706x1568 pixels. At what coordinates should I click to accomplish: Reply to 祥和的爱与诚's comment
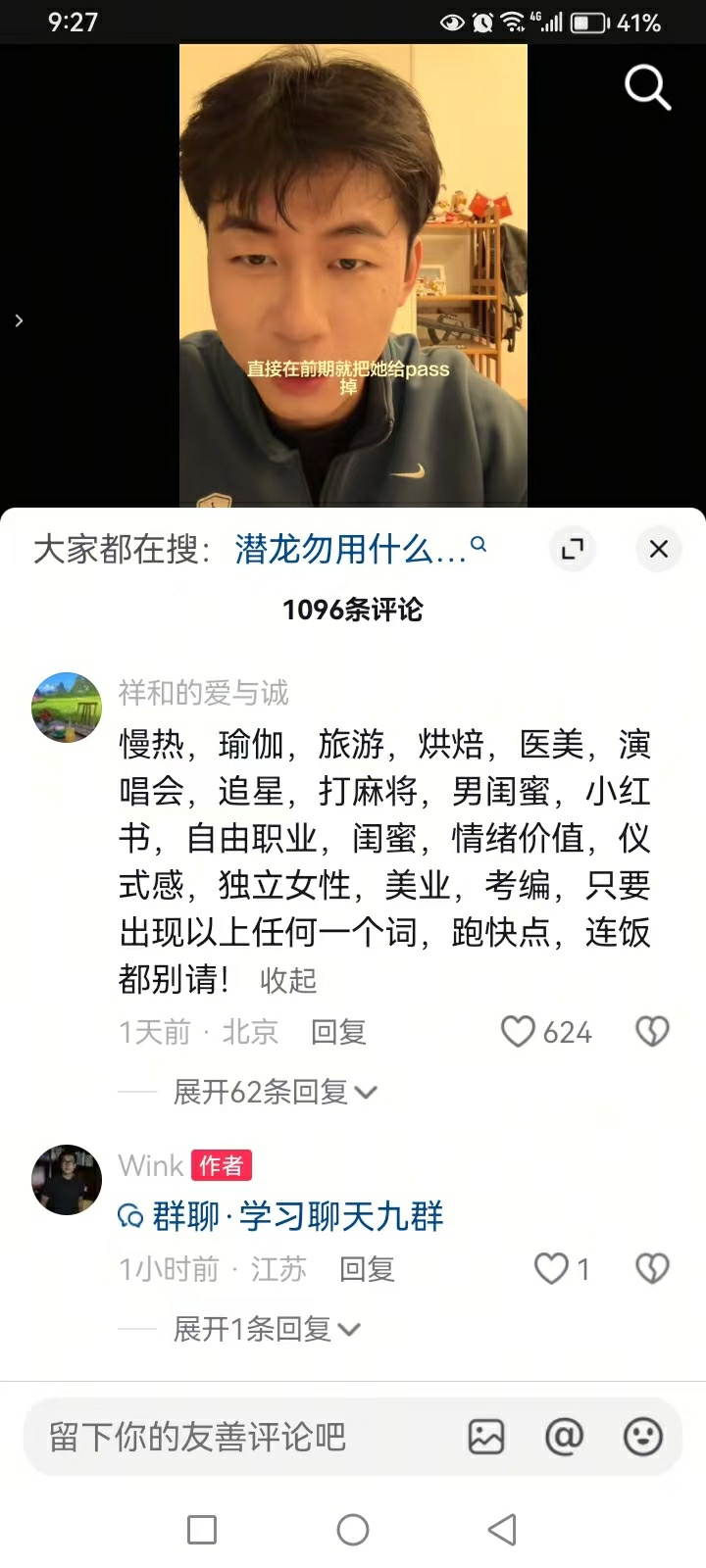tap(338, 1032)
